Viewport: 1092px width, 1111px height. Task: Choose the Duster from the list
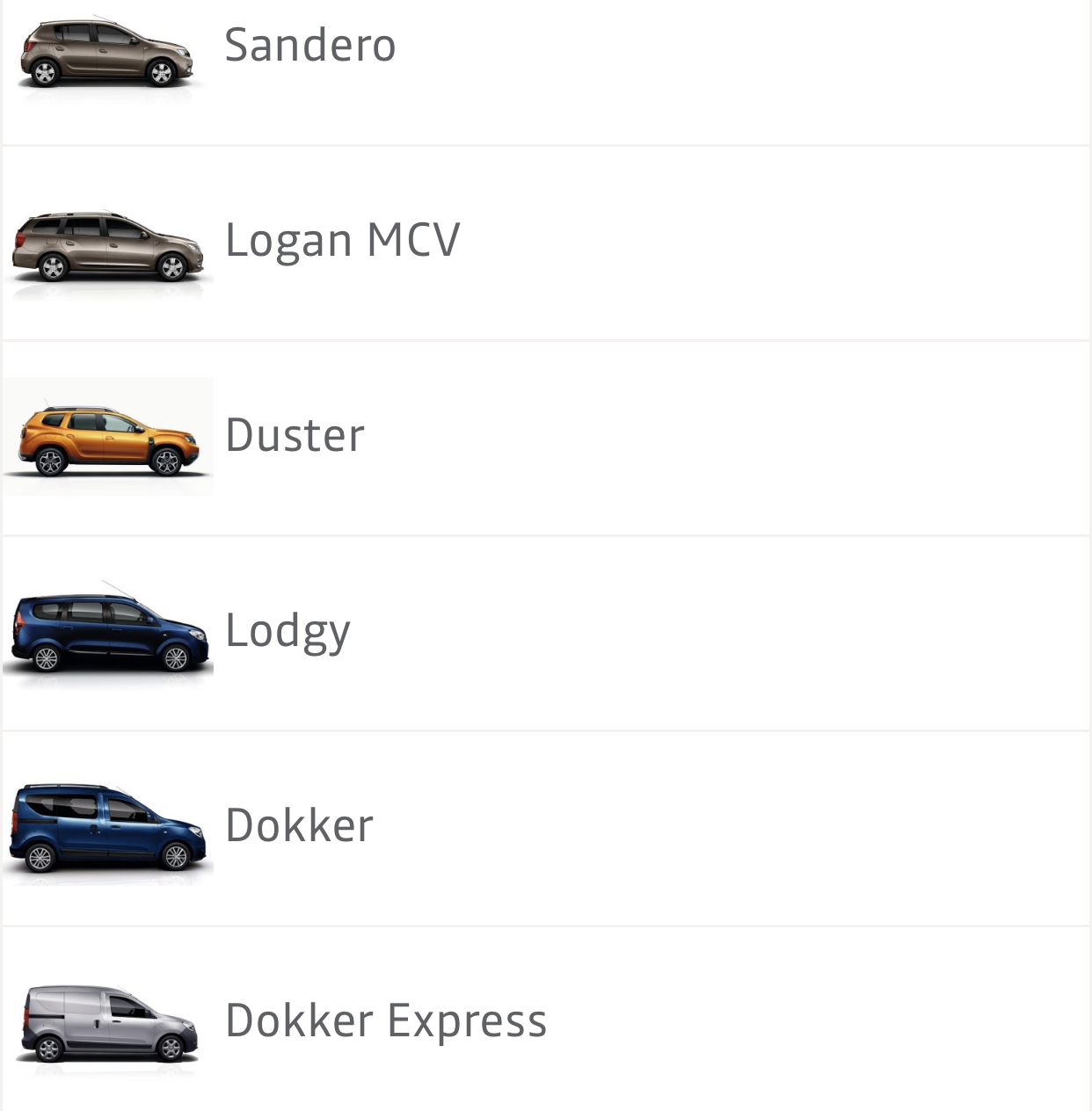[x=295, y=436]
